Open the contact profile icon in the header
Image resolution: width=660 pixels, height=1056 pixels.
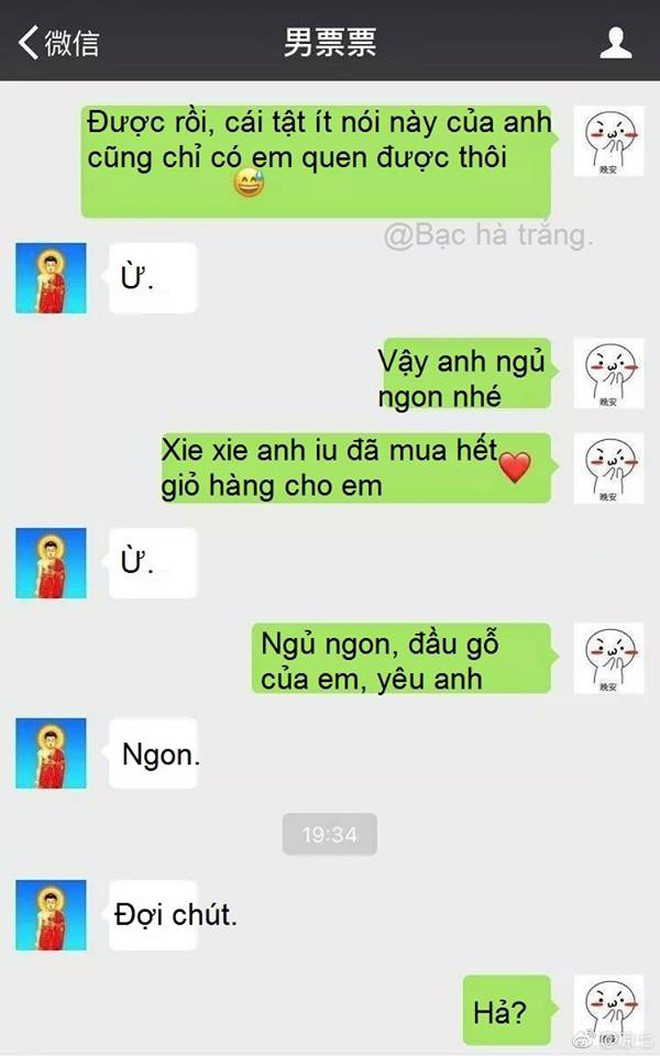pyautogui.click(x=616, y=42)
